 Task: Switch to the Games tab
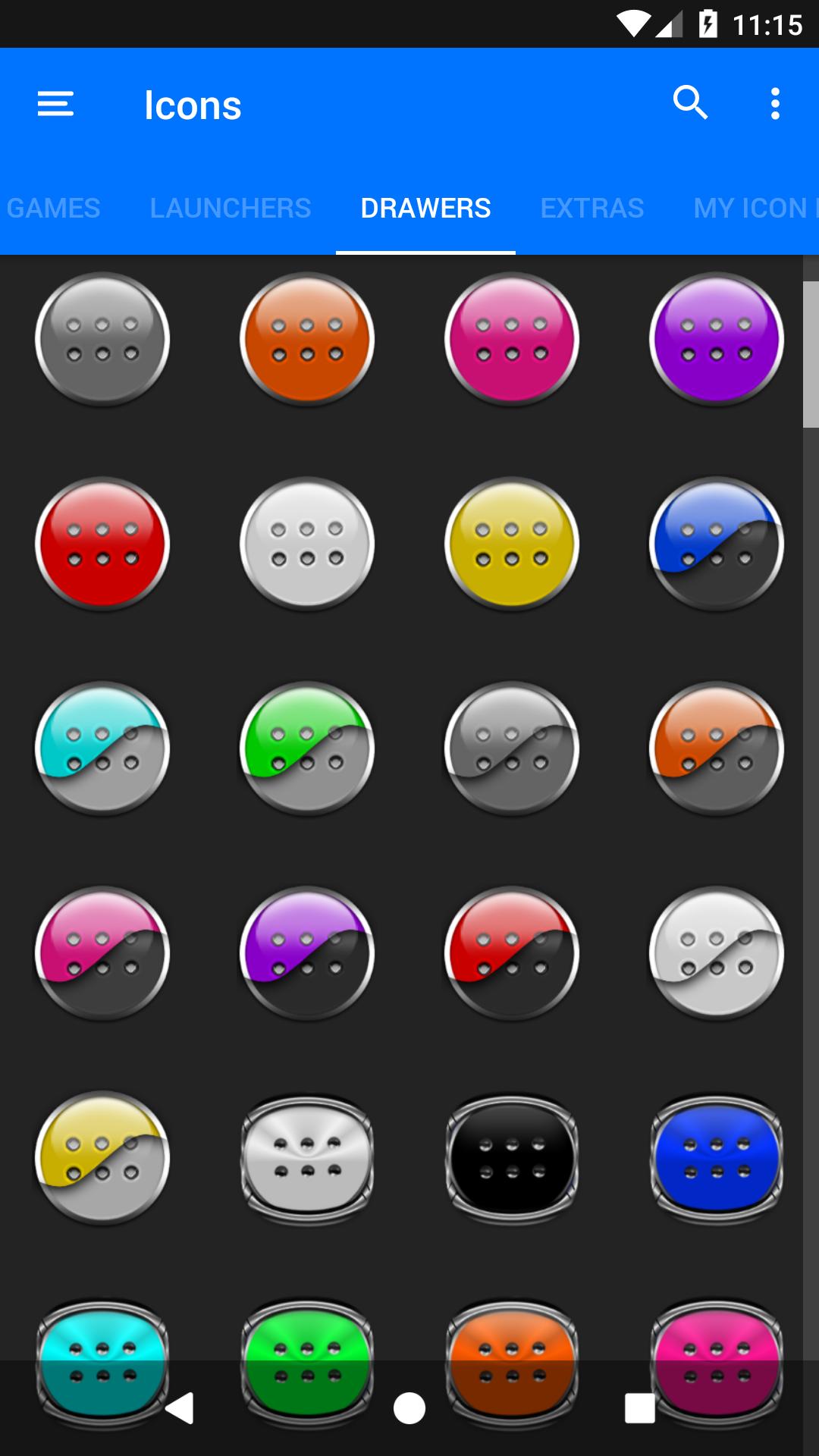coord(52,208)
